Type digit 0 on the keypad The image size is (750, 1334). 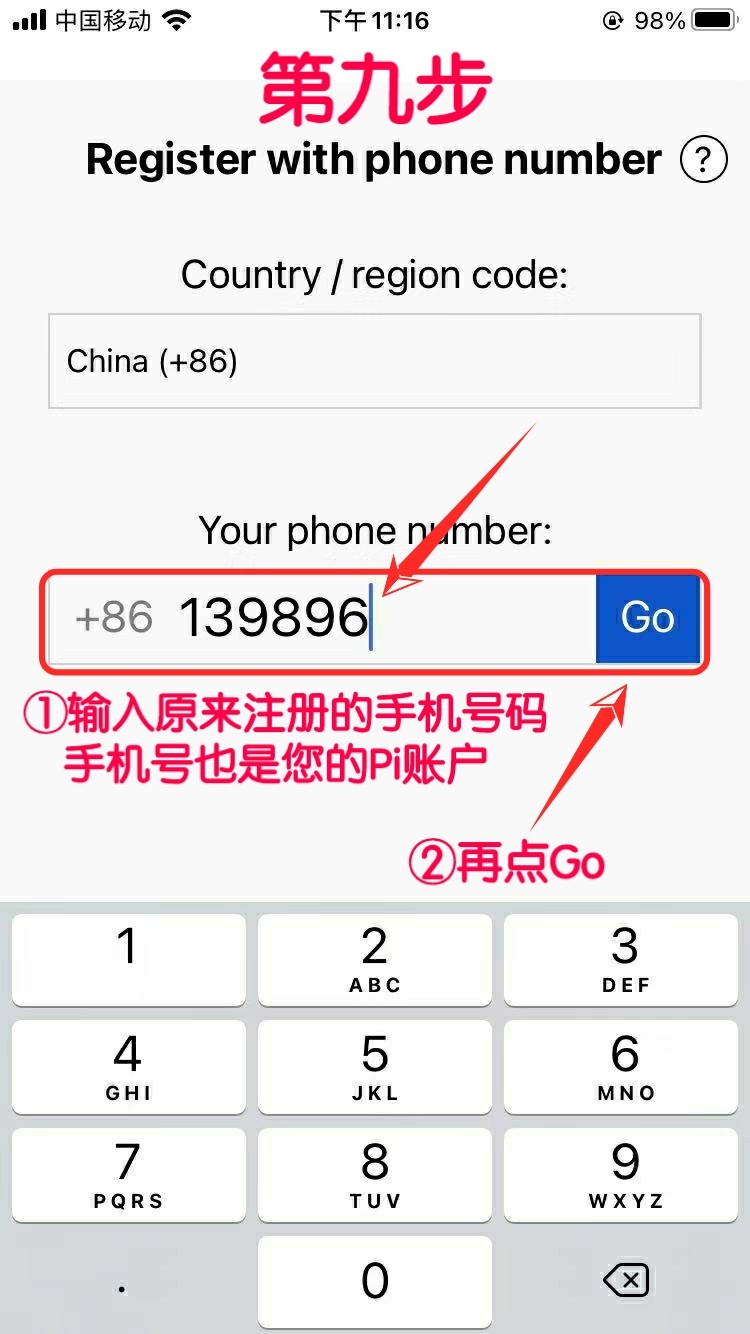click(375, 1281)
